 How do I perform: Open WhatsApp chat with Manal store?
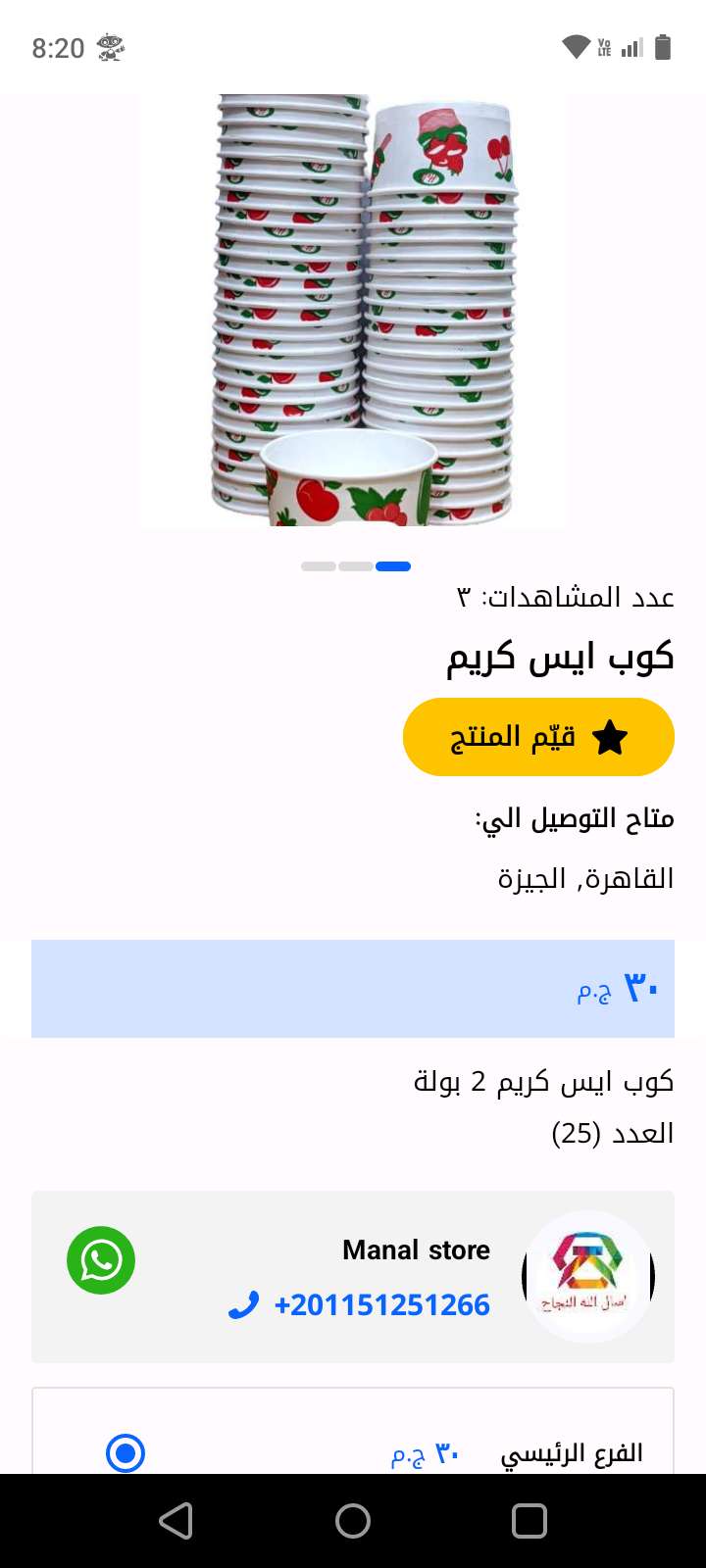[101, 1260]
